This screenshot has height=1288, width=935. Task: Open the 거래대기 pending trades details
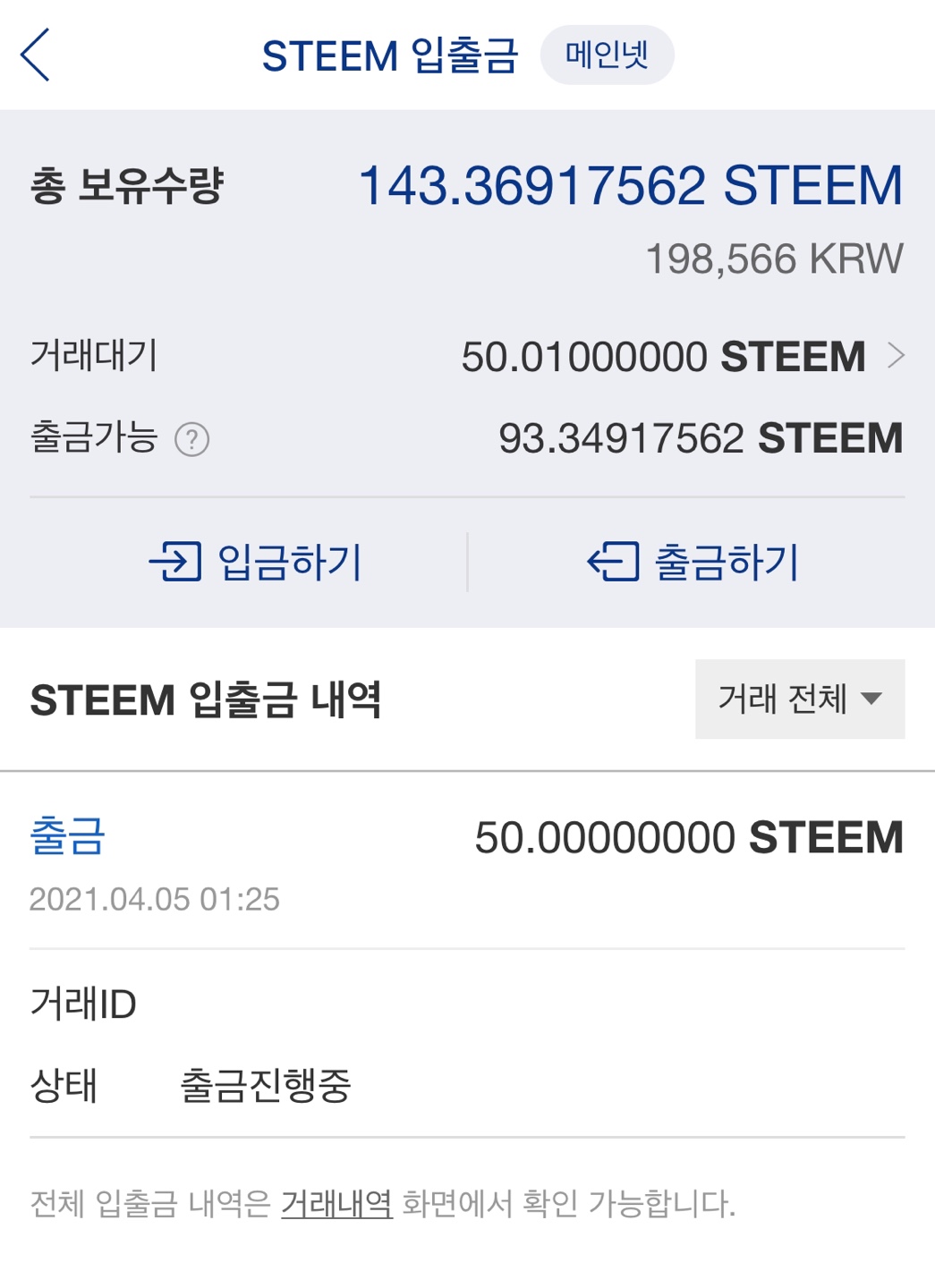[895, 356]
